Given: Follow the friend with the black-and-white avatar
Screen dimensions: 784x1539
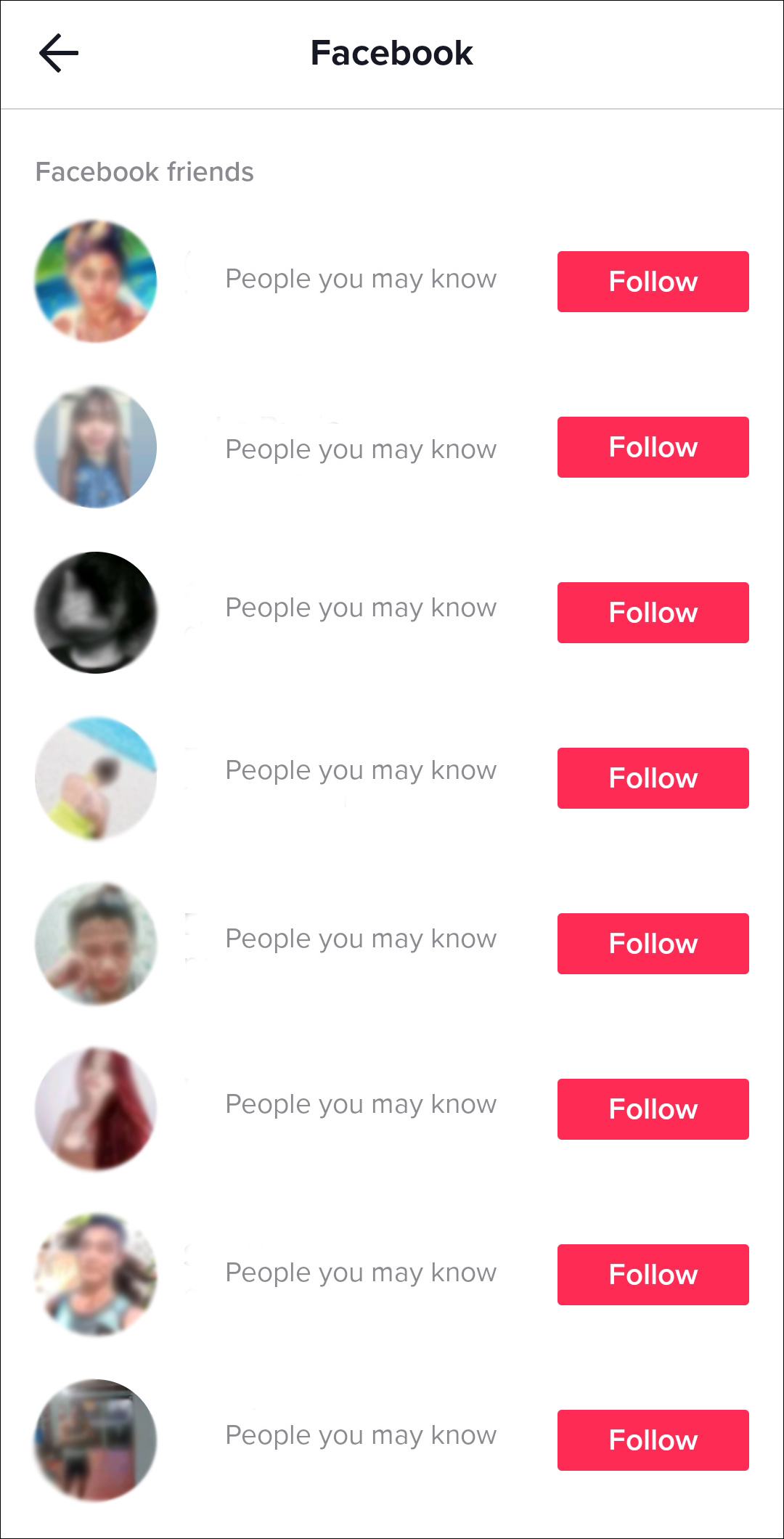Looking at the screenshot, I should click(x=653, y=613).
